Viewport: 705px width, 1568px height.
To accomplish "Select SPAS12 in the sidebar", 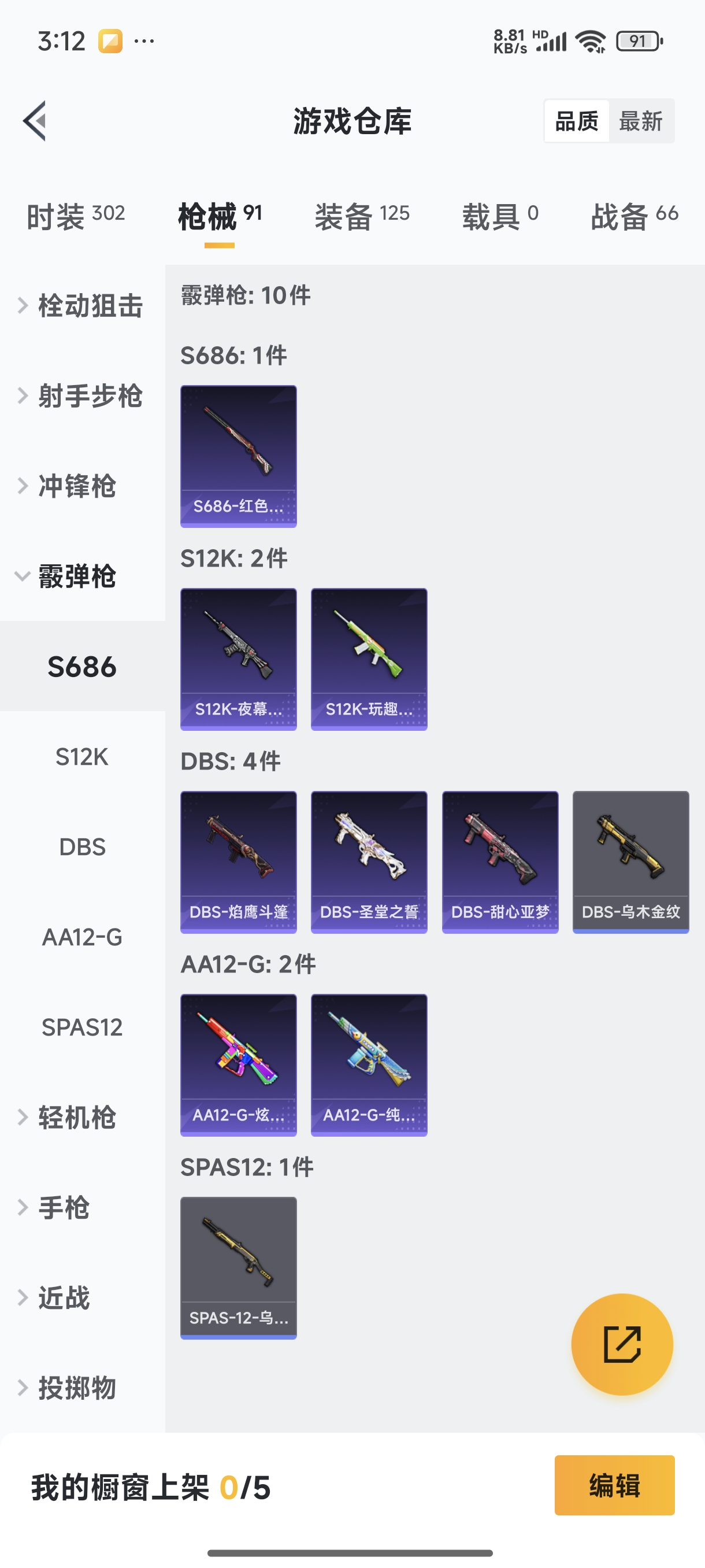I will pos(83,1027).
